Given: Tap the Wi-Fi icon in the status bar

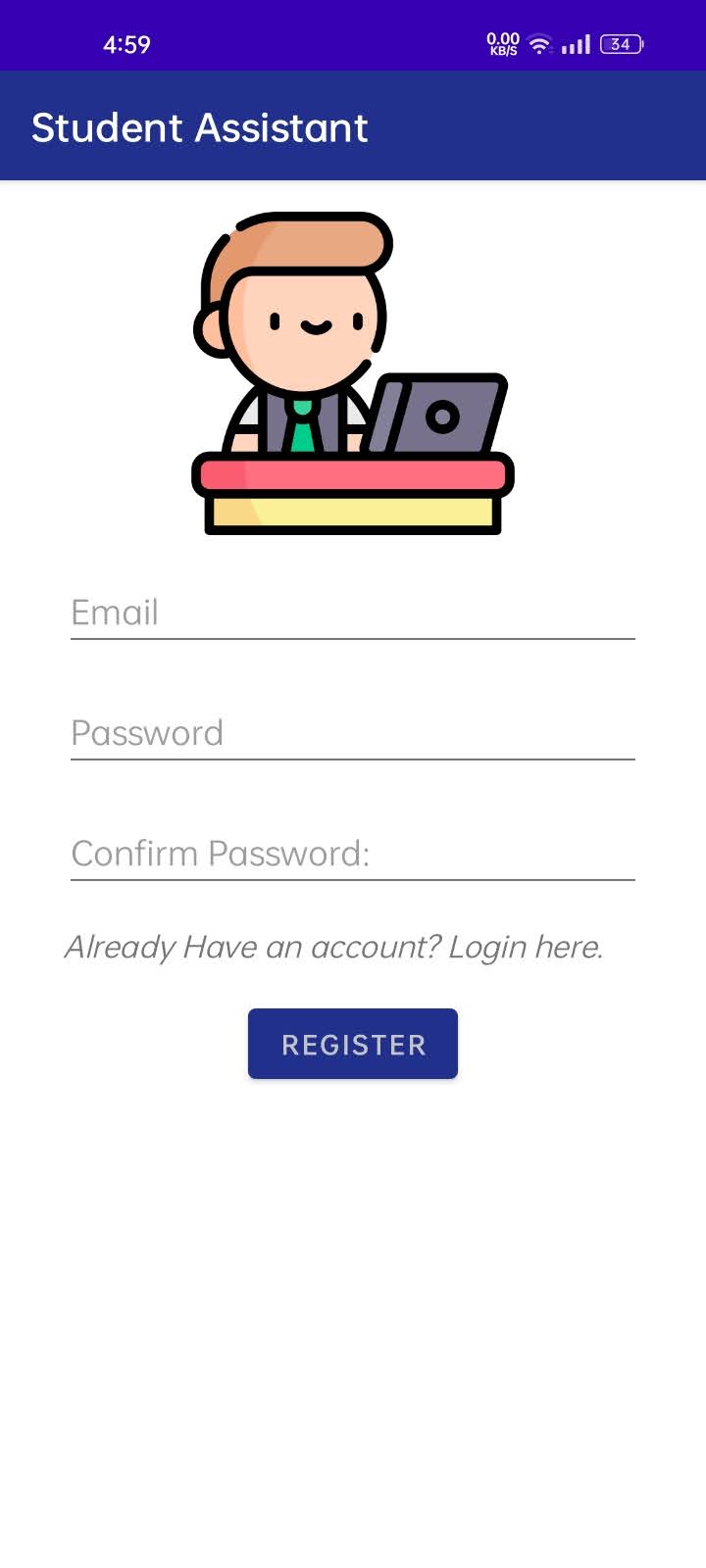Looking at the screenshot, I should (x=538, y=44).
